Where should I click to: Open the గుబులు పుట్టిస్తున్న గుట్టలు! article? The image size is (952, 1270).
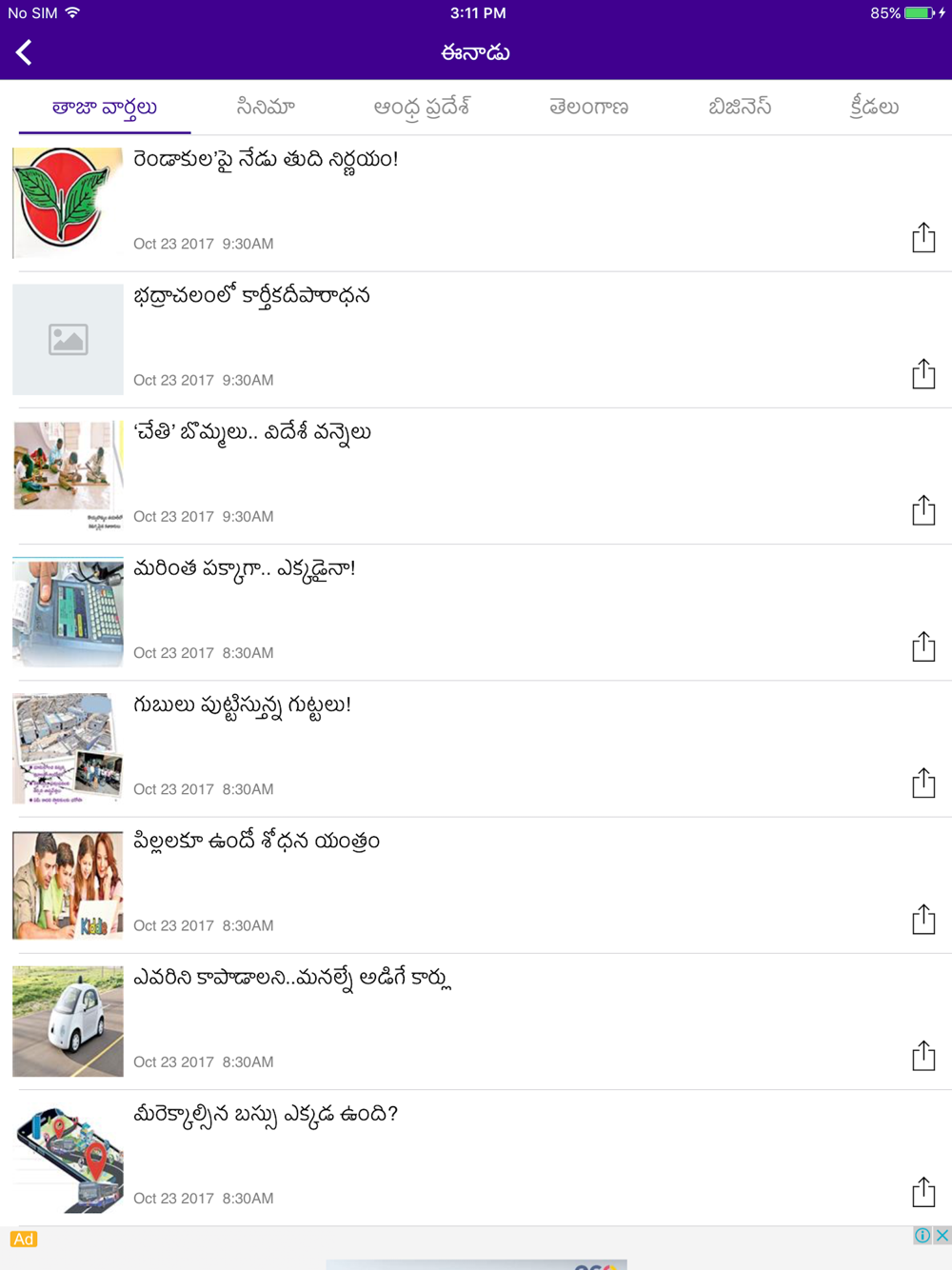476,748
